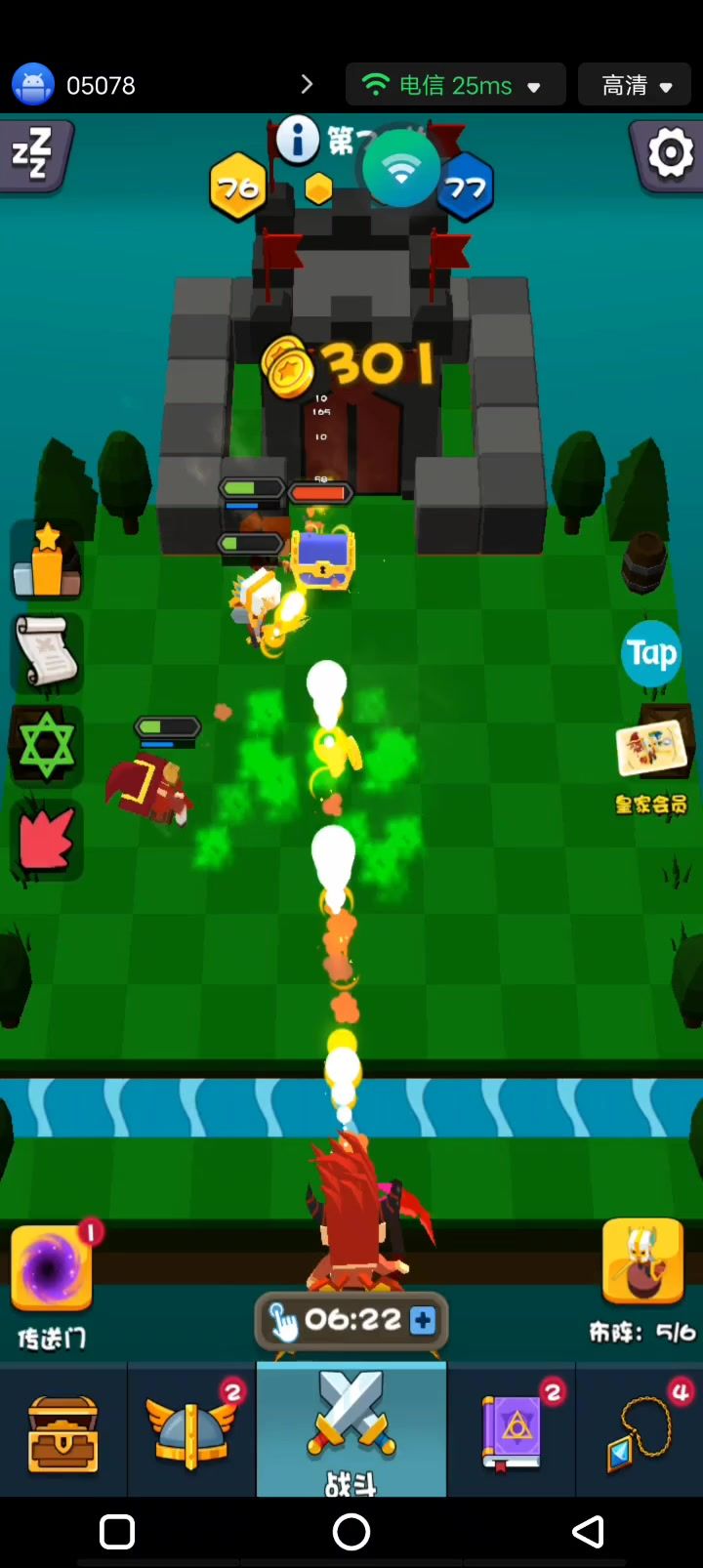Open 皇家会员 royal membership

click(651, 757)
